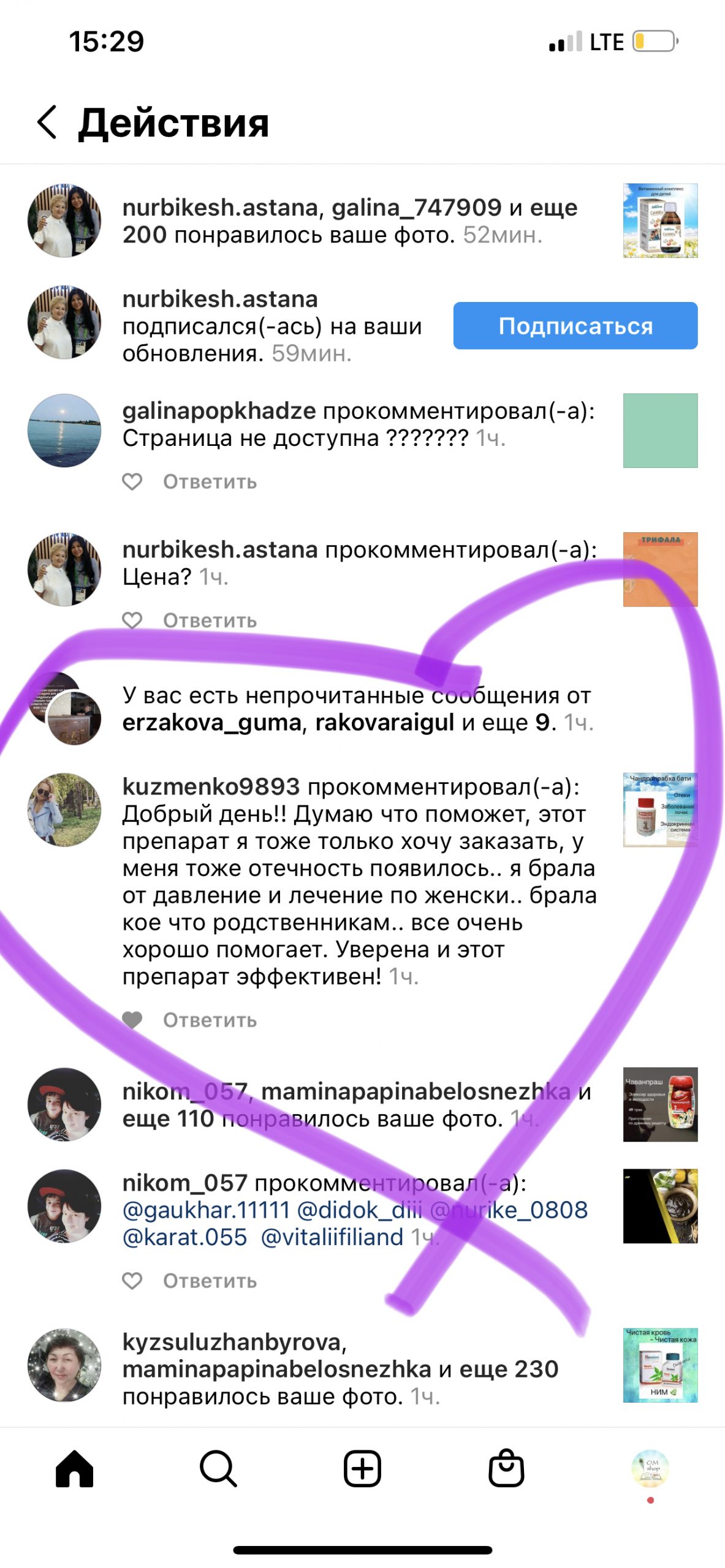Screen dimensions: 725x1568
Task: Reply to kuzmenko9893's comment
Action: pyautogui.click(x=210, y=1020)
